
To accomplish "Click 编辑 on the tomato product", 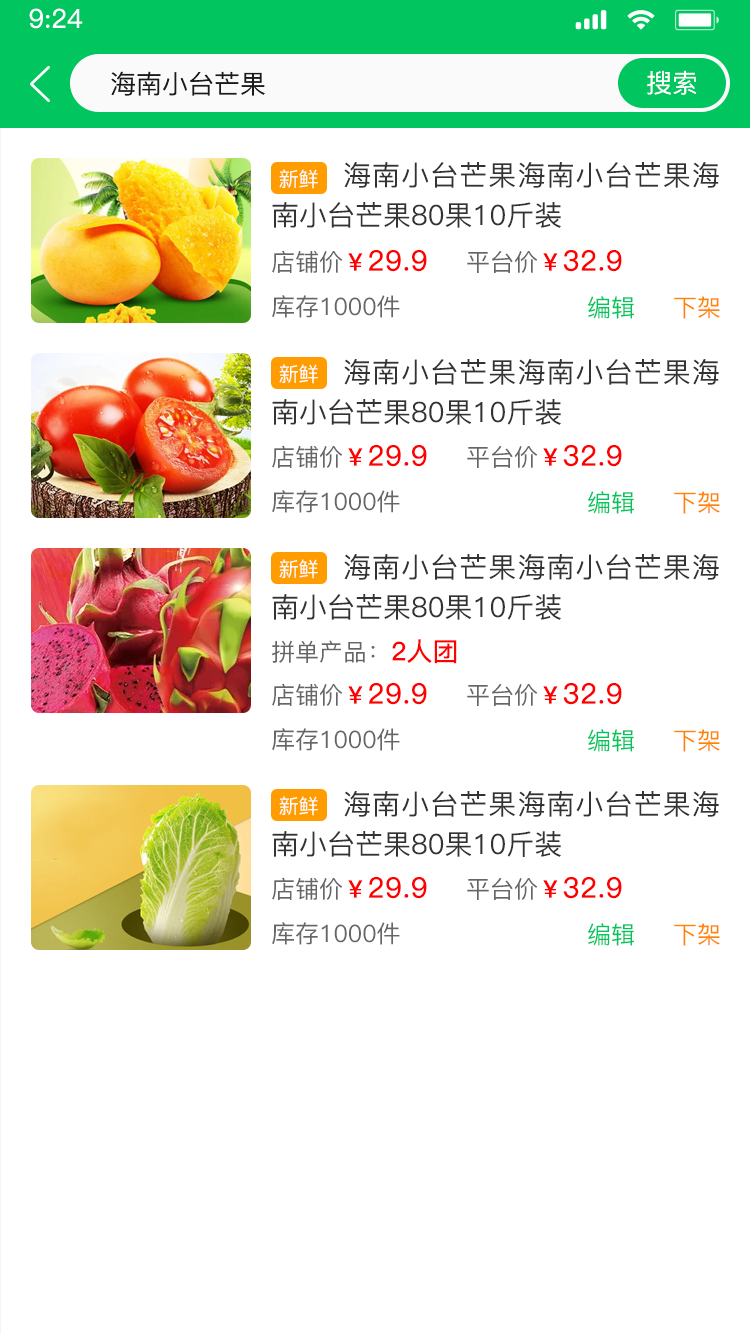I will [611, 503].
